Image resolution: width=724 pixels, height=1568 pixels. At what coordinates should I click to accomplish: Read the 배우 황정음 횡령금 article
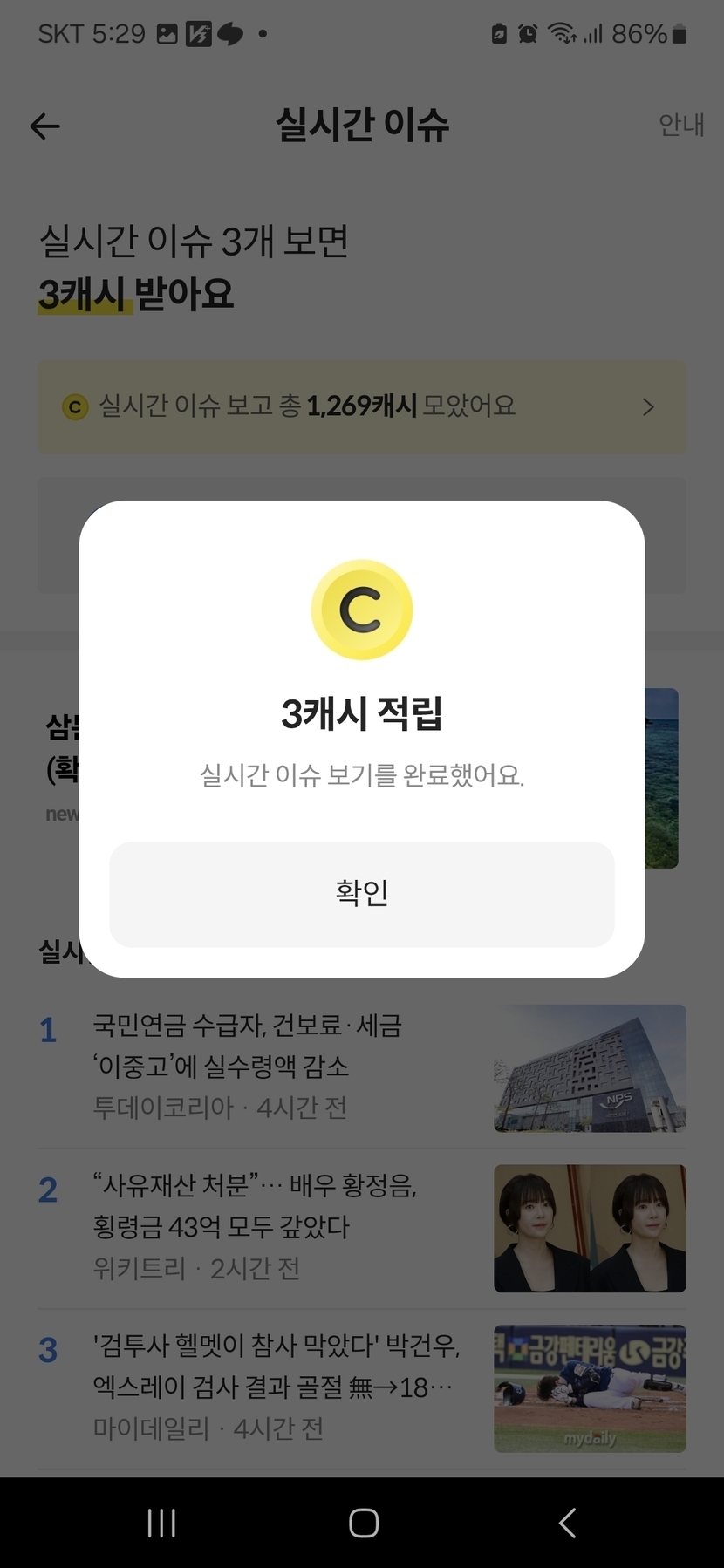(362, 1228)
